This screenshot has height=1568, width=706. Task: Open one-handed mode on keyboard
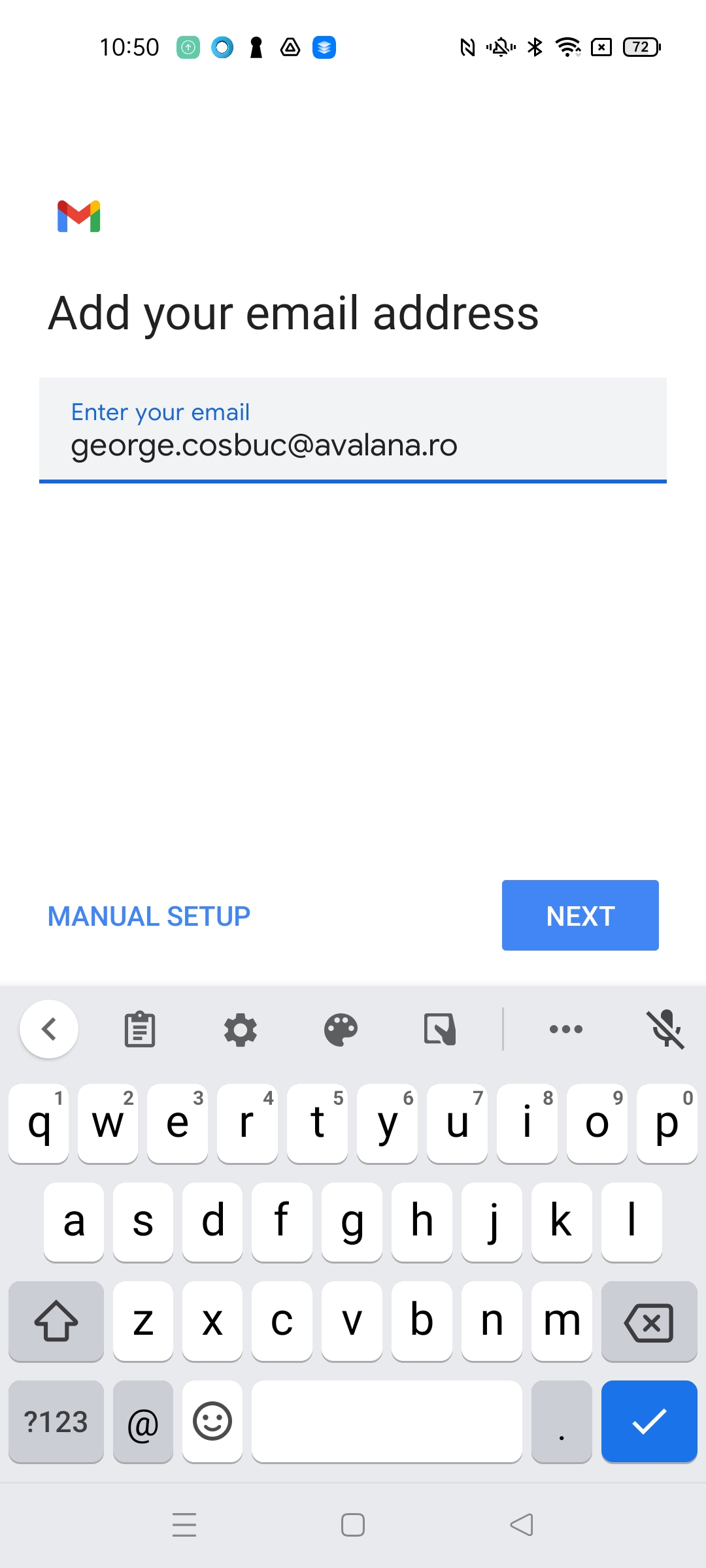click(440, 1030)
